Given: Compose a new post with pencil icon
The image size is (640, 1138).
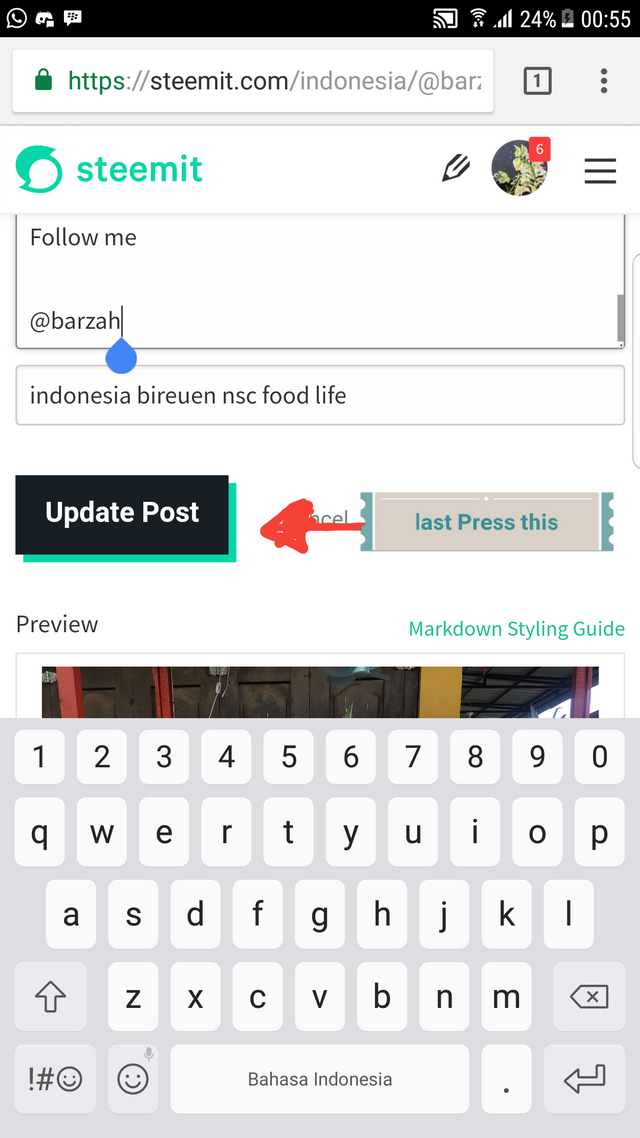Looking at the screenshot, I should click(456, 169).
